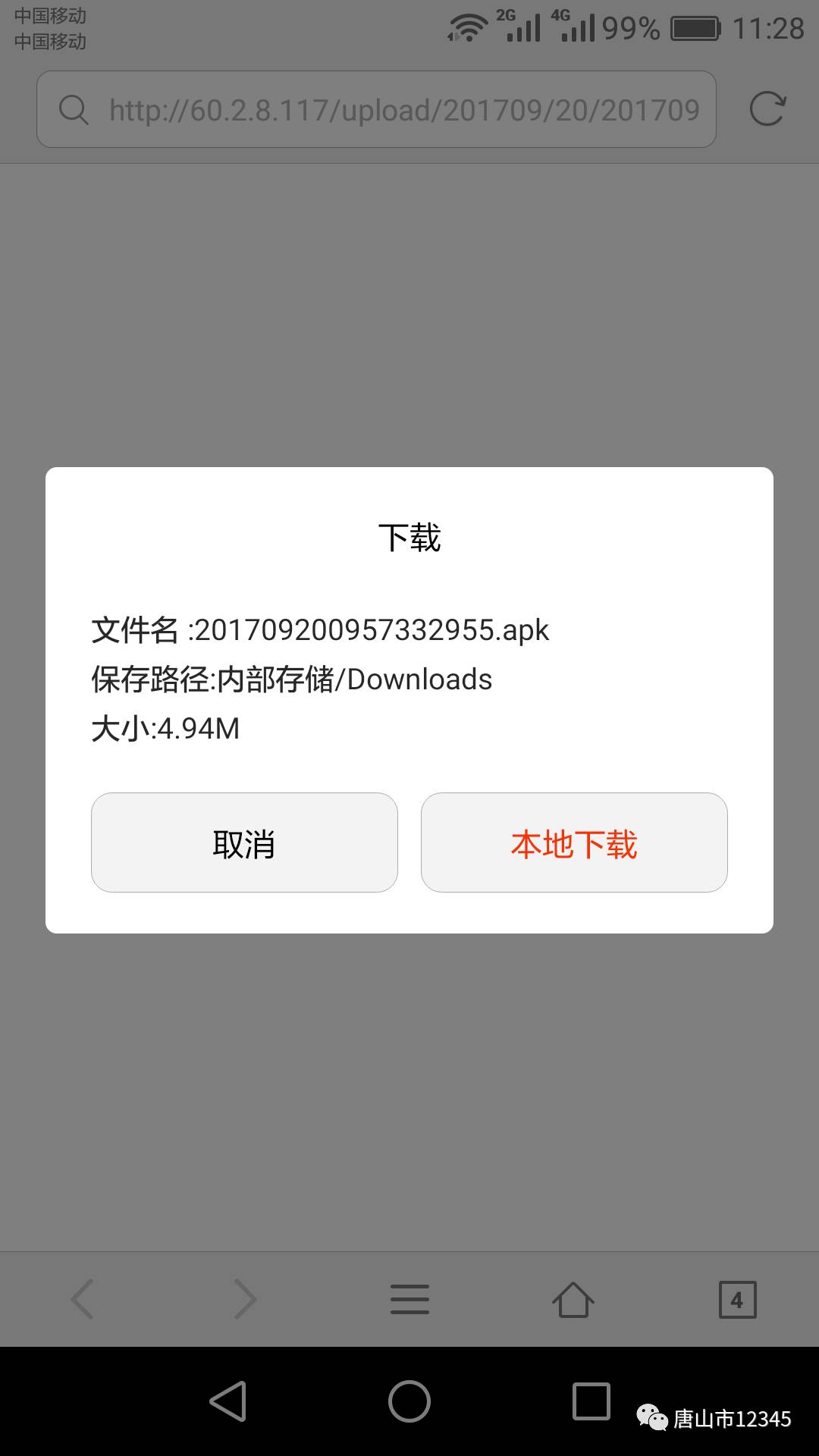Tap the 下载 dialog title
This screenshot has height=1456, width=819.
(x=409, y=537)
